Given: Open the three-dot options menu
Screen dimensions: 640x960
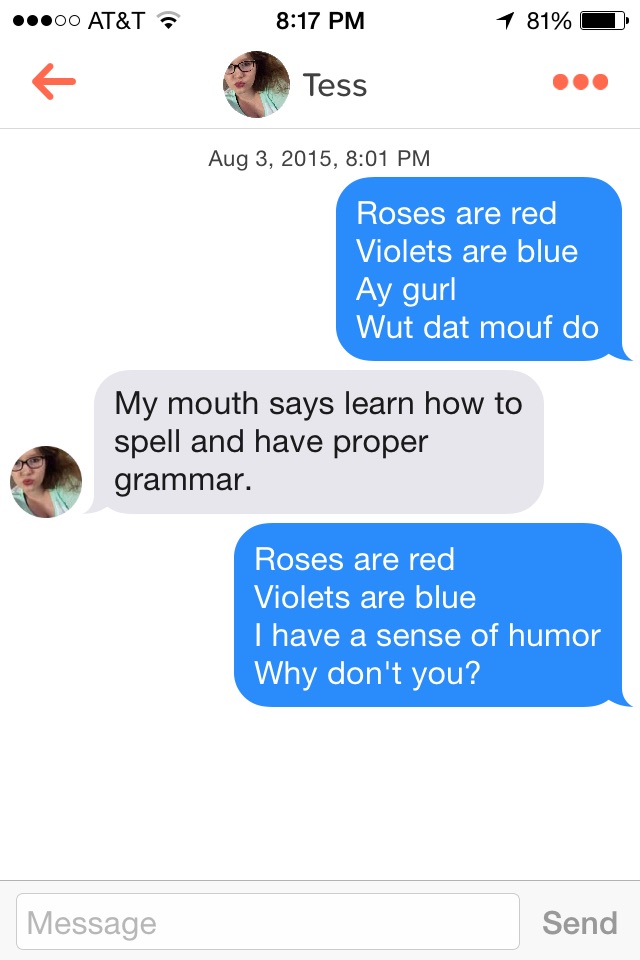Looking at the screenshot, I should tap(580, 83).
